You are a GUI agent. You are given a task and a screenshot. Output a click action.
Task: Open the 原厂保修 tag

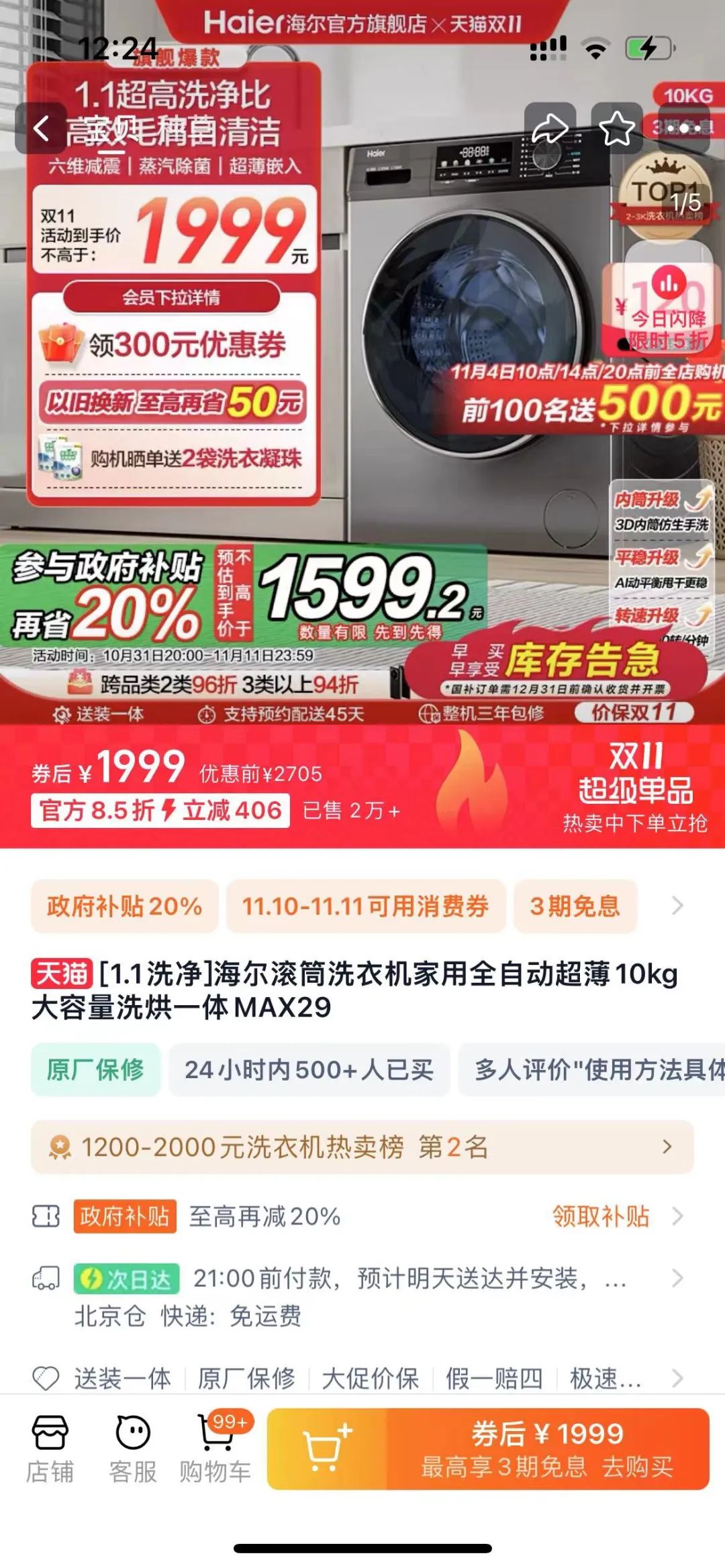tap(95, 1069)
